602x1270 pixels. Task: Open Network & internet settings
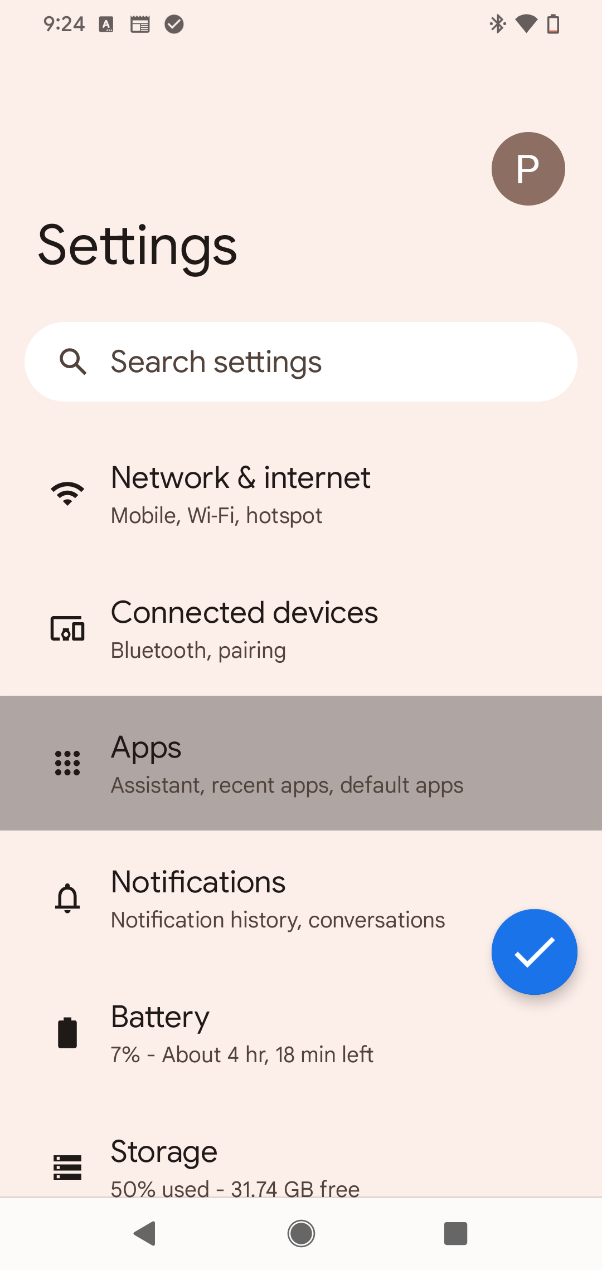pos(240,495)
